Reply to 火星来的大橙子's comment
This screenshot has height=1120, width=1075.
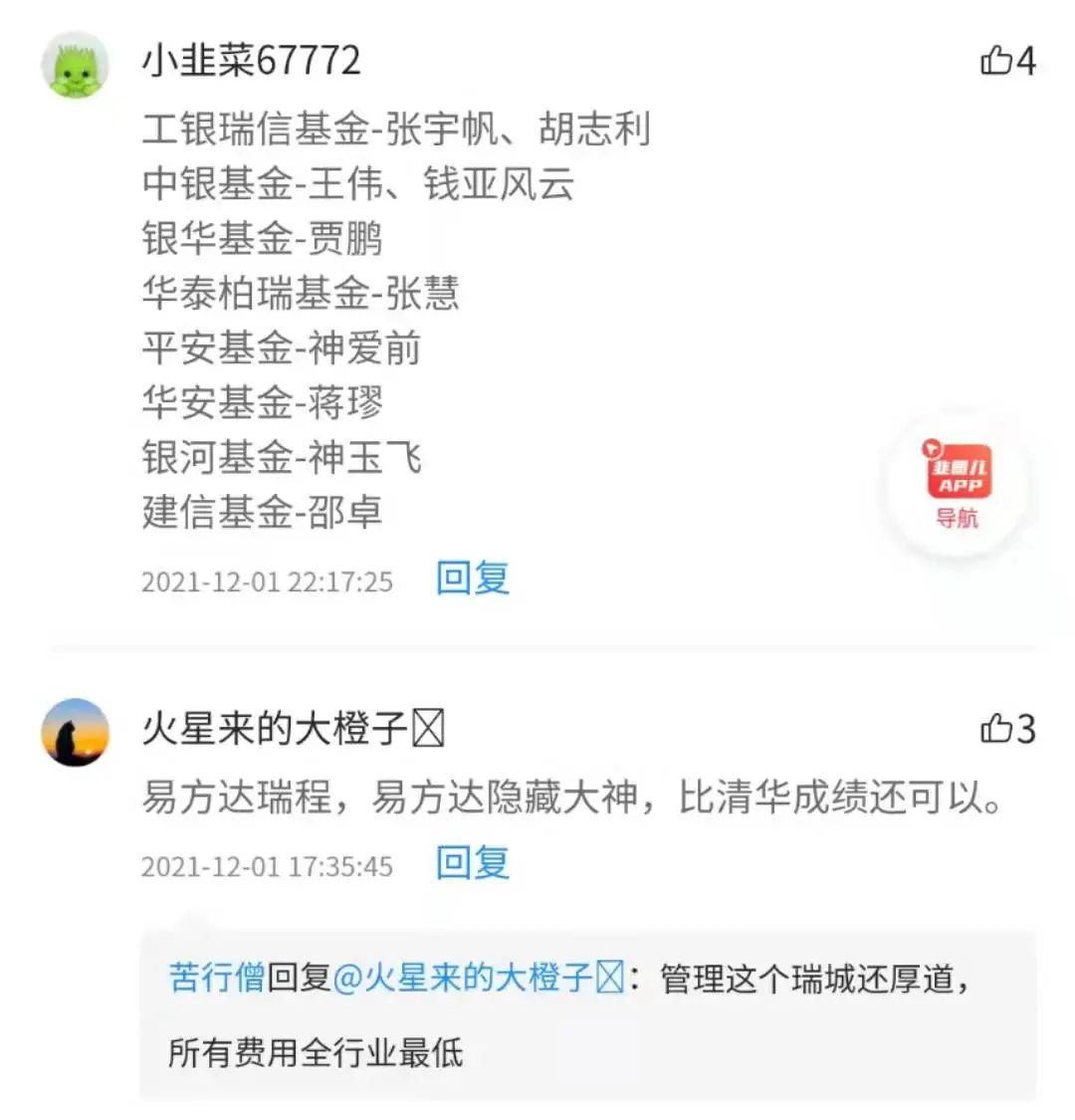473,863
